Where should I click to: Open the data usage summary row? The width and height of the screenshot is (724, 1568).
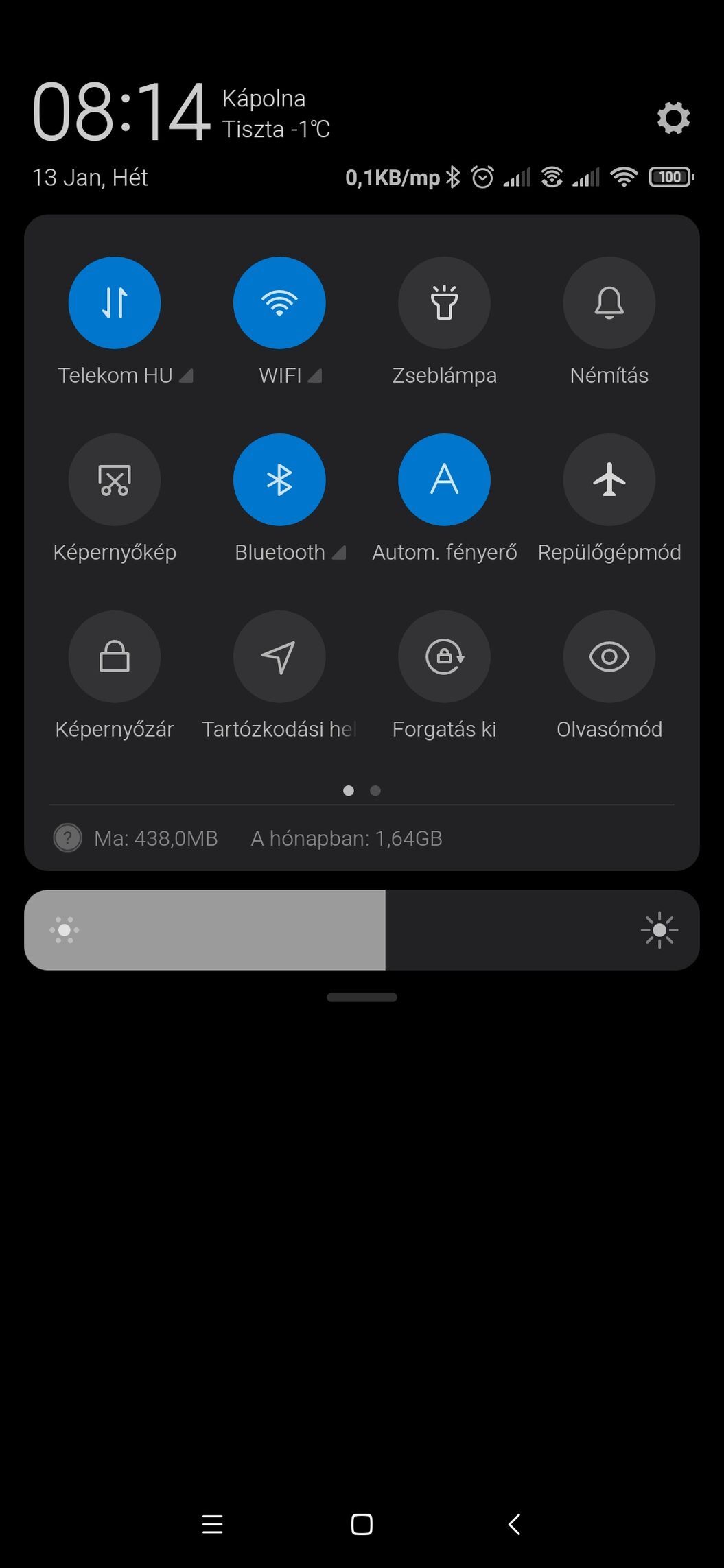click(x=362, y=838)
